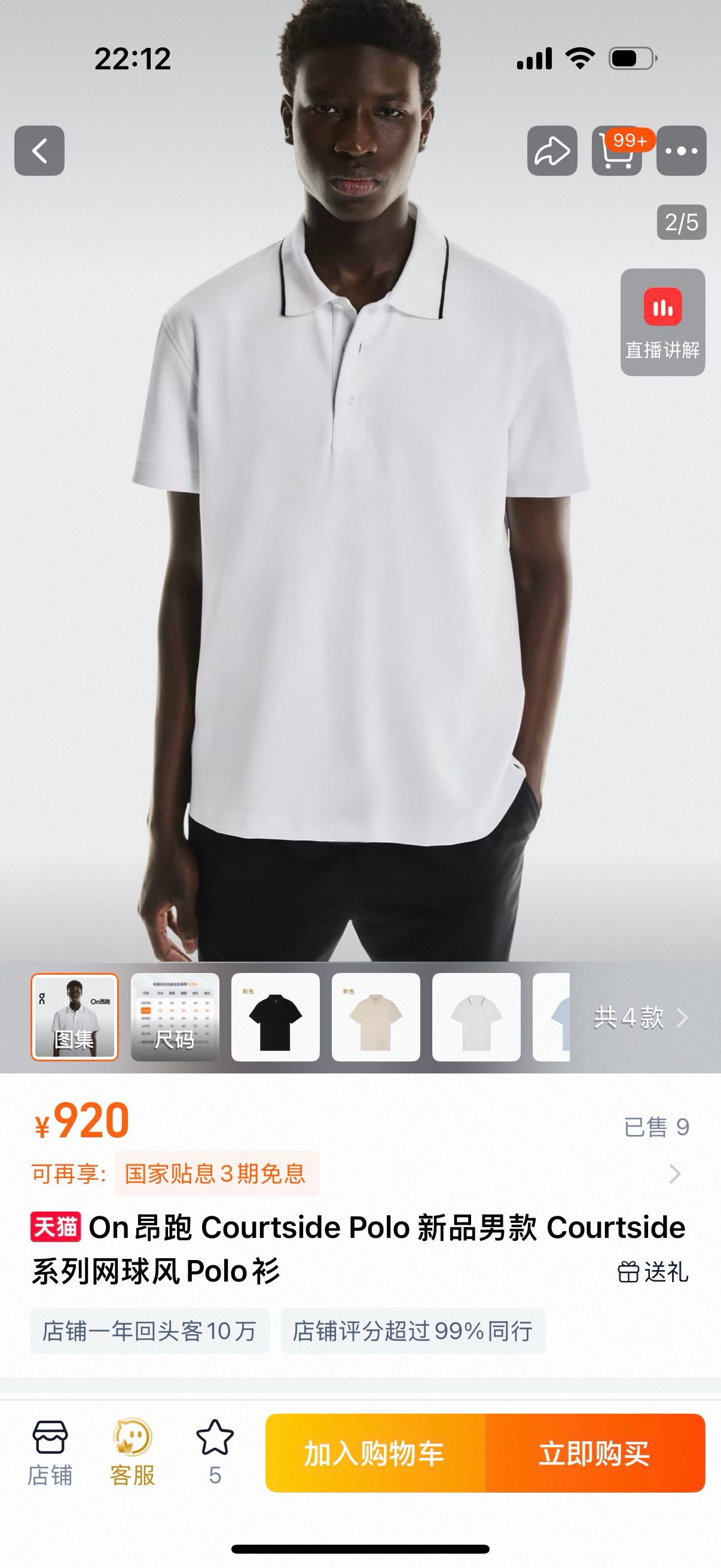The width and height of the screenshot is (721, 1568).
Task: Share this polo shirt listing
Action: [552, 150]
